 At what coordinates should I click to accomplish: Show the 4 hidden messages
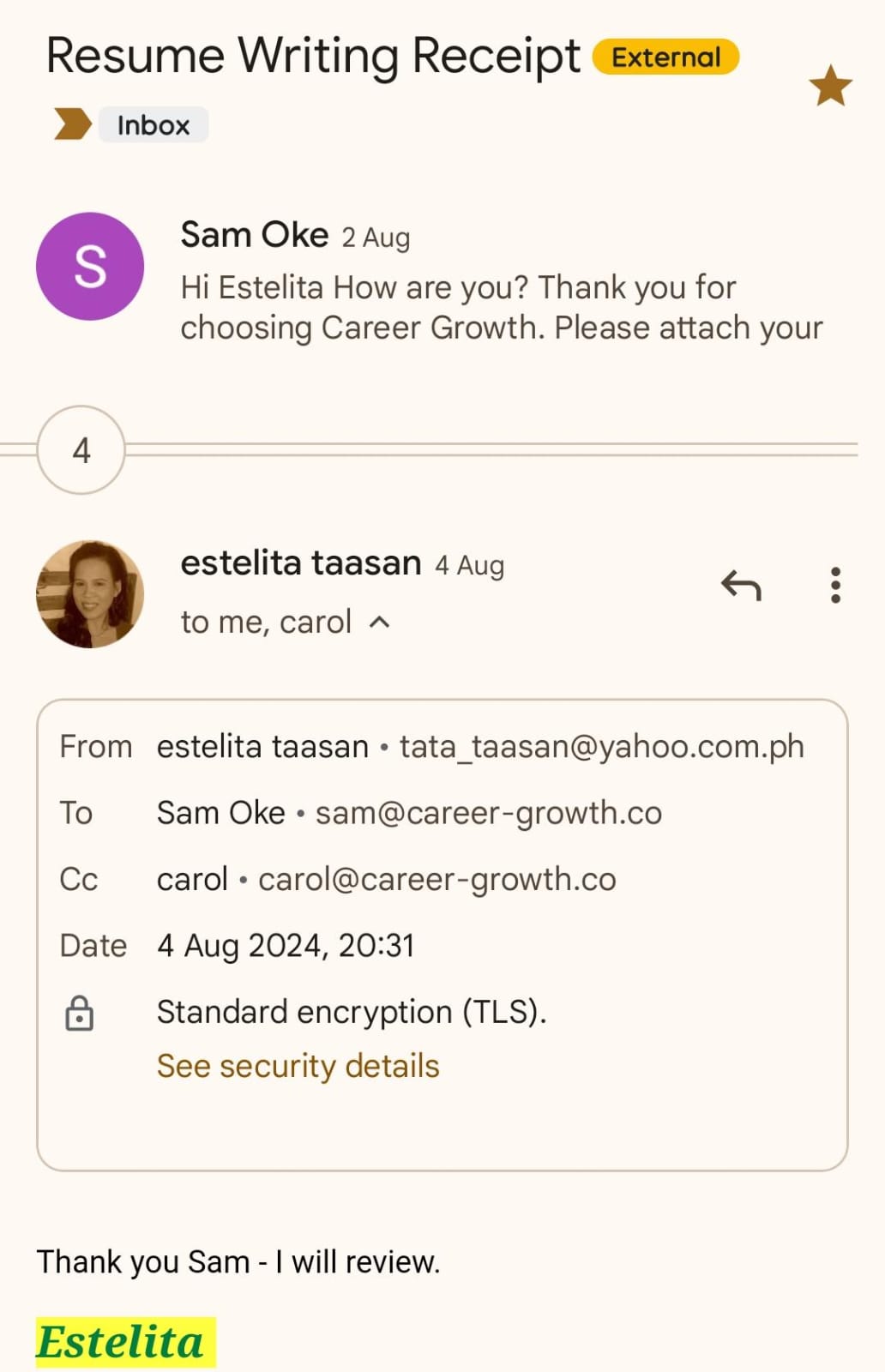pyautogui.click(x=81, y=450)
